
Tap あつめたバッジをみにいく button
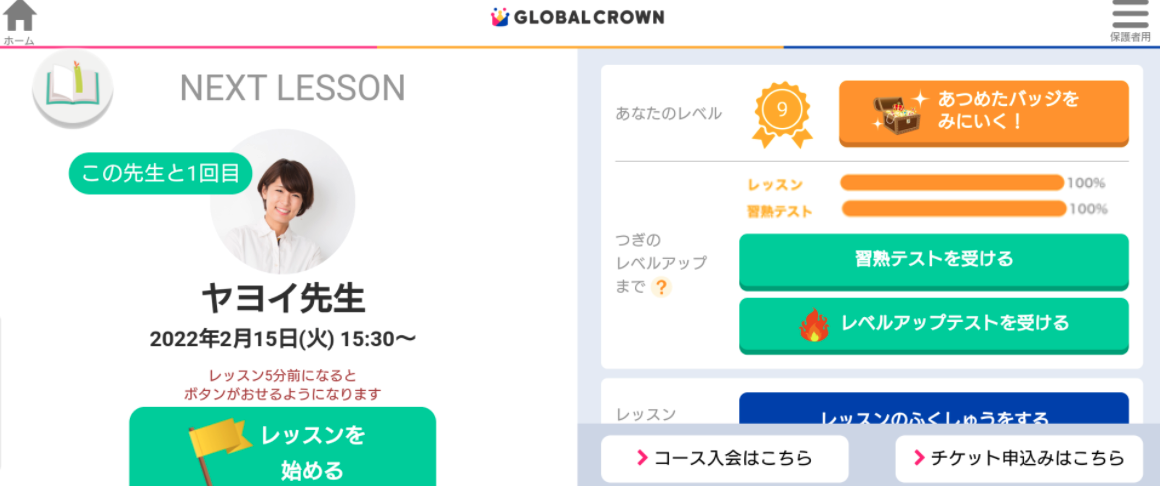[983, 112]
